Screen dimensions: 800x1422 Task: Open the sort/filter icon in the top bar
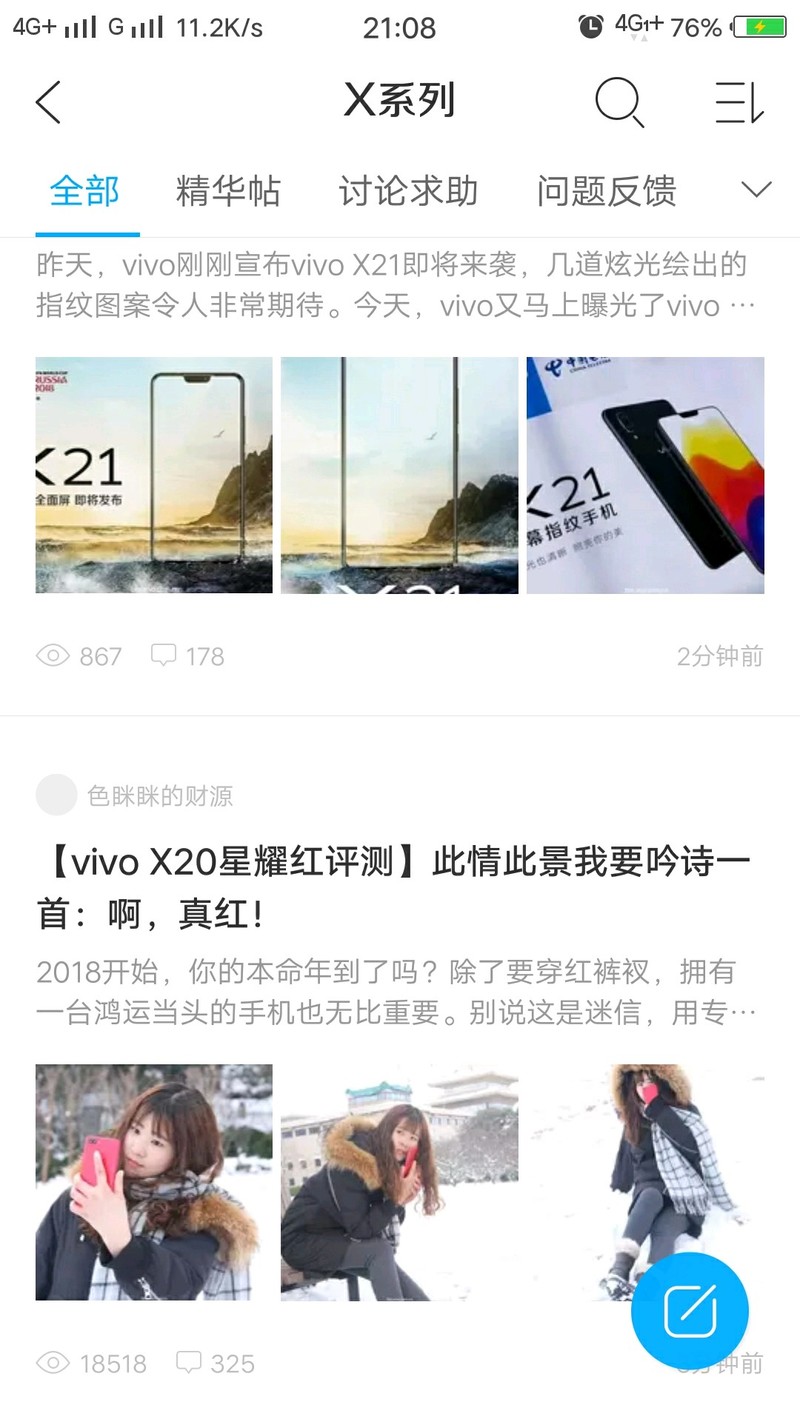[x=739, y=103]
